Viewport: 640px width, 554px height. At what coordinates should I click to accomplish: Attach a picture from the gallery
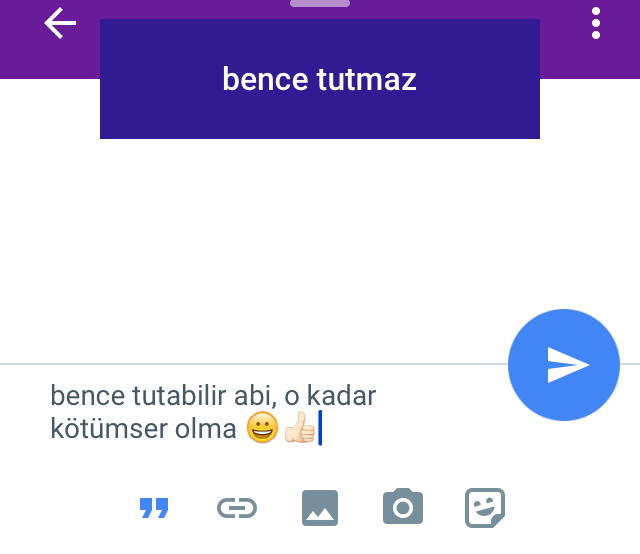(320, 508)
